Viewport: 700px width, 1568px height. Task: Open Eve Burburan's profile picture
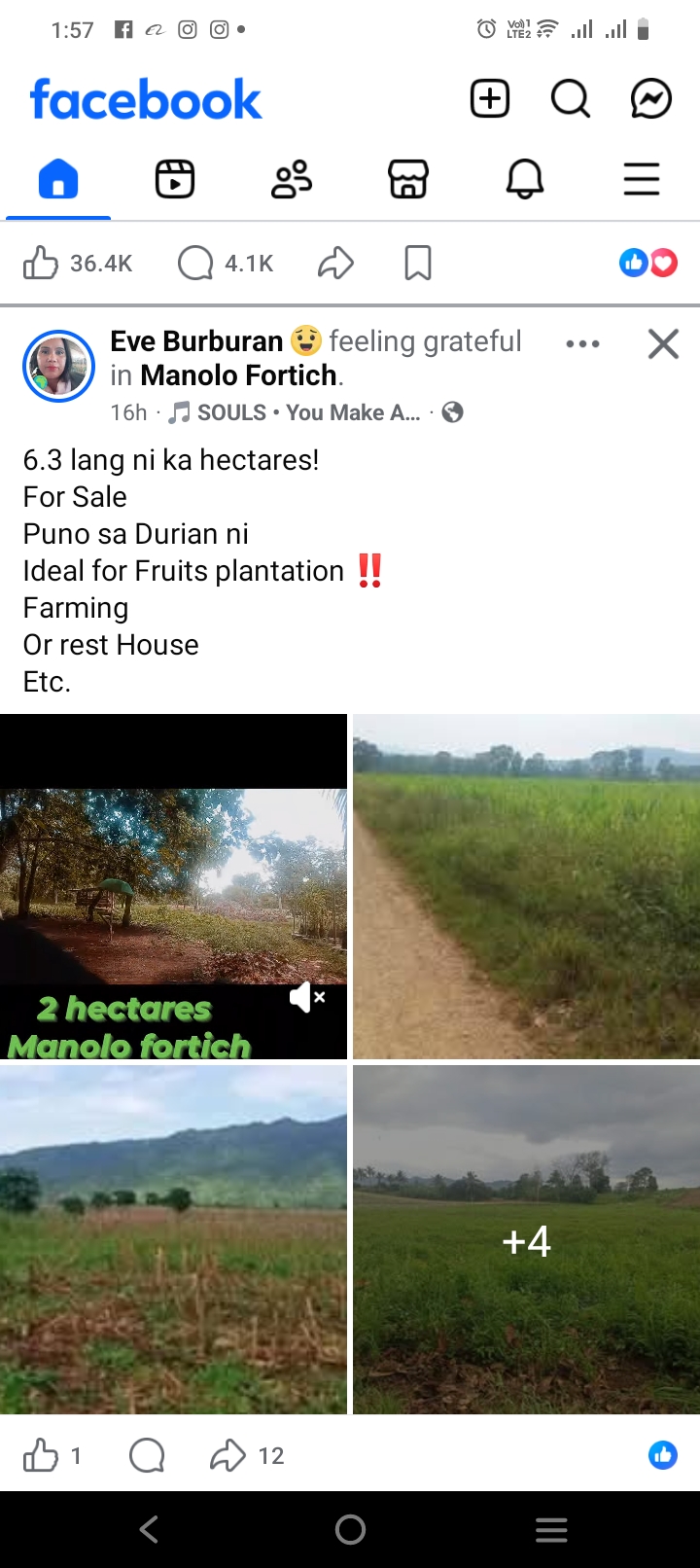coord(58,366)
